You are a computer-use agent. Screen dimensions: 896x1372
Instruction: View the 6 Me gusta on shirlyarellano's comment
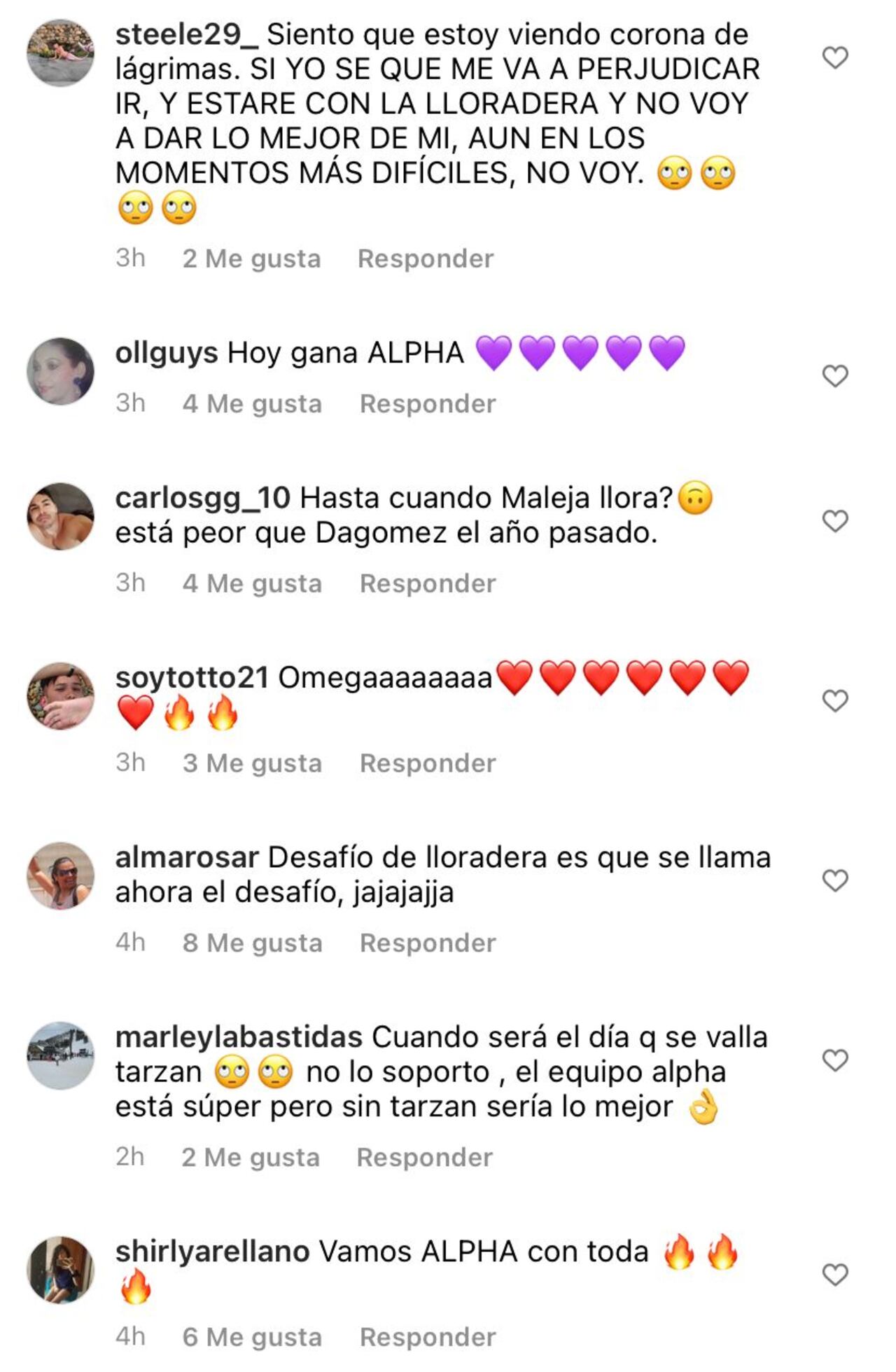point(252,1337)
